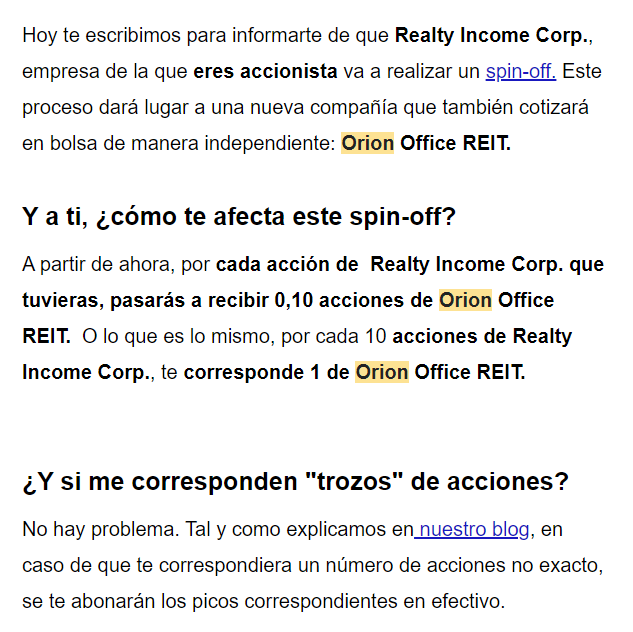Open the spin-off link
This screenshot has width=633, height=632.
coord(520,72)
